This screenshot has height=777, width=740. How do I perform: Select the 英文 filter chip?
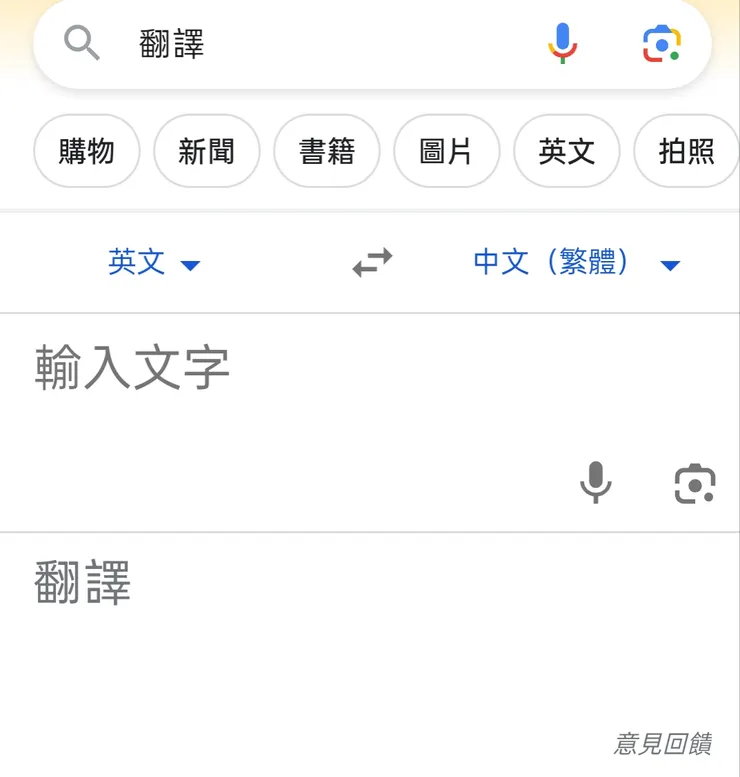[x=566, y=151]
